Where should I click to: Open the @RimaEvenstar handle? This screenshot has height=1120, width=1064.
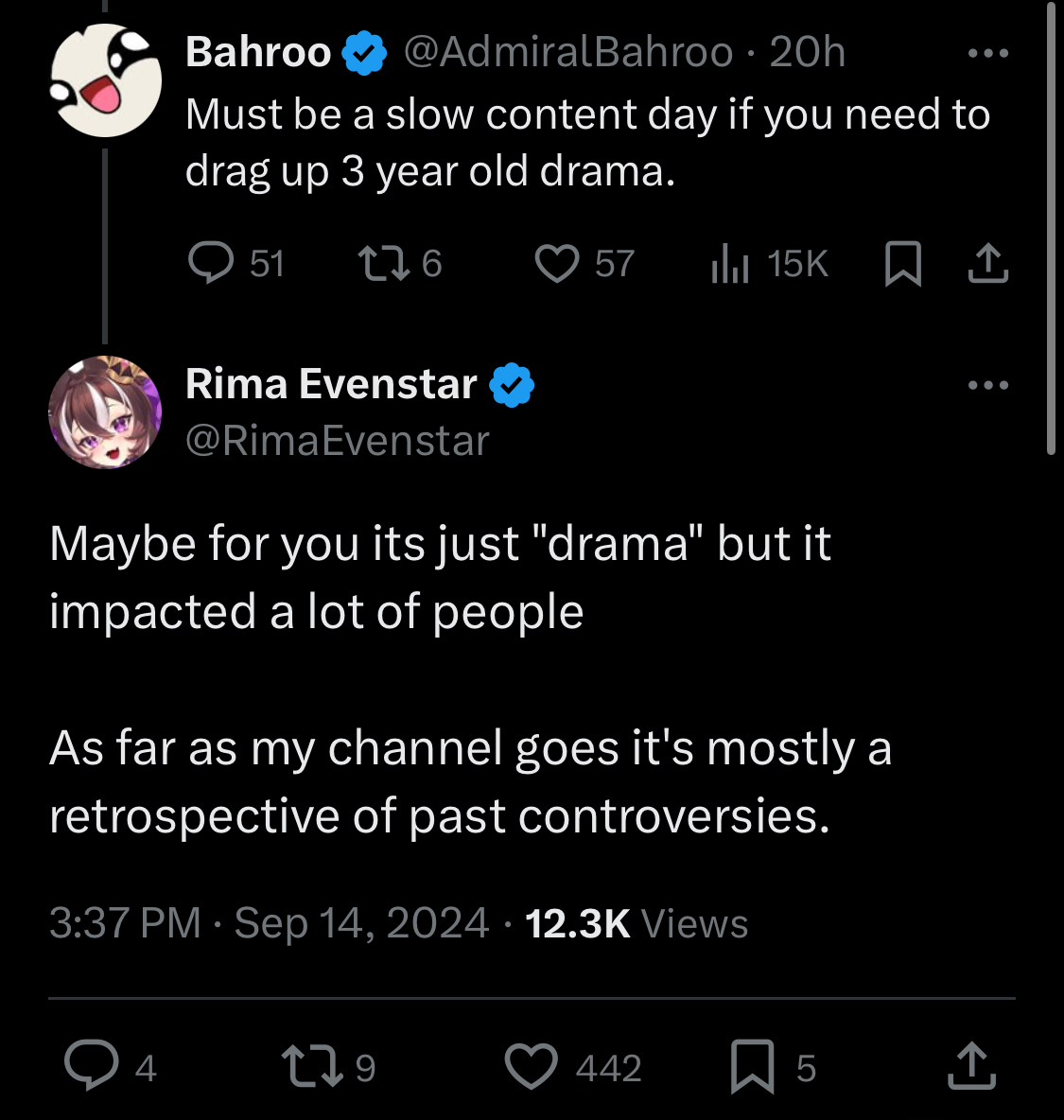pyautogui.click(x=338, y=441)
